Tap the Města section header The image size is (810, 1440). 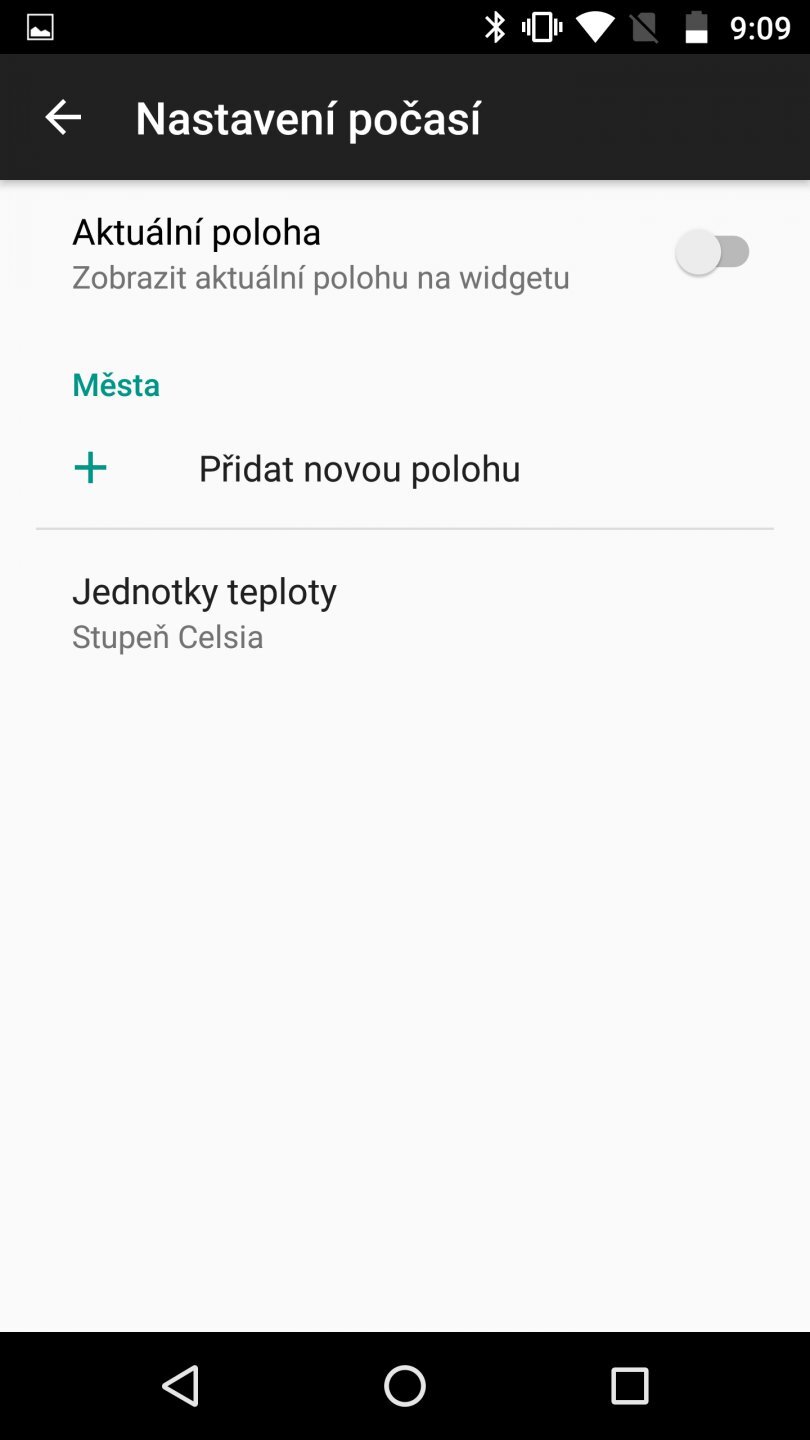(116, 384)
